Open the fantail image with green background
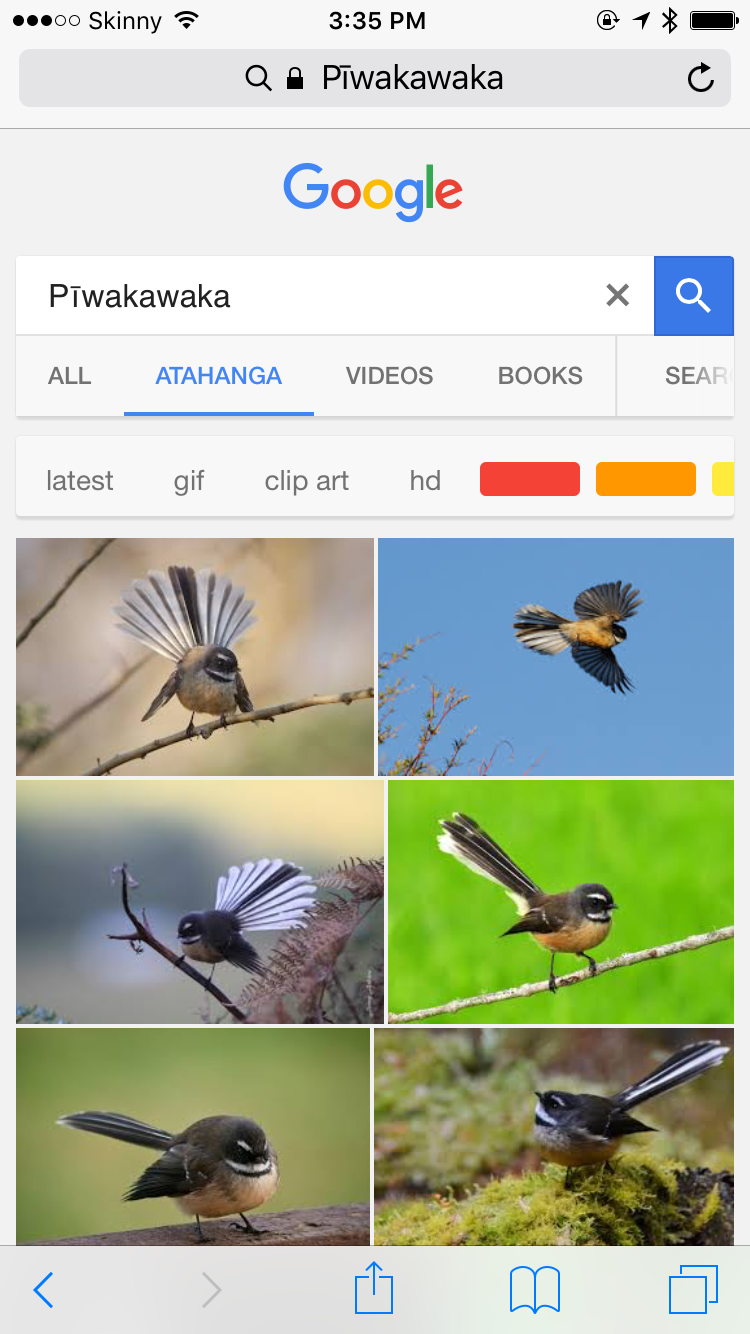 (x=561, y=901)
